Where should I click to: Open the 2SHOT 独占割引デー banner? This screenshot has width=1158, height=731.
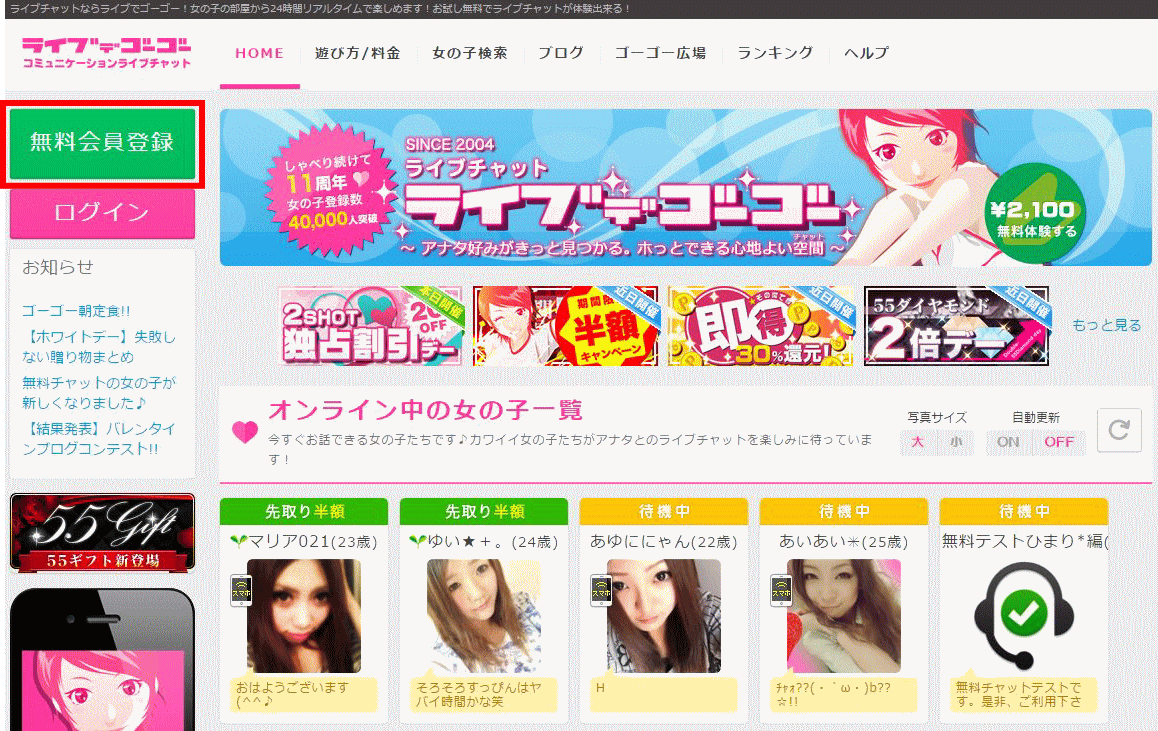pyautogui.click(x=371, y=326)
